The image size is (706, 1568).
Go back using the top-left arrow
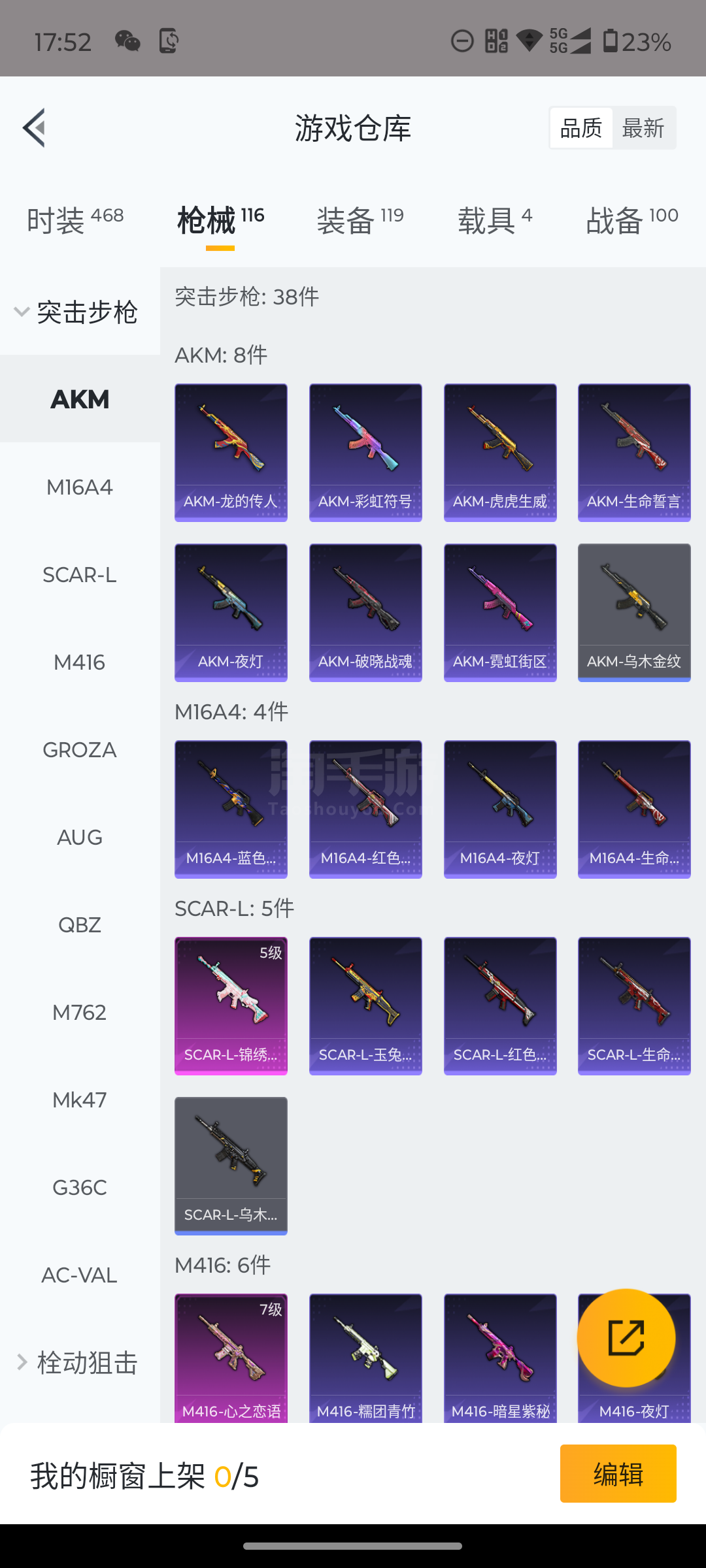coord(35,127)
